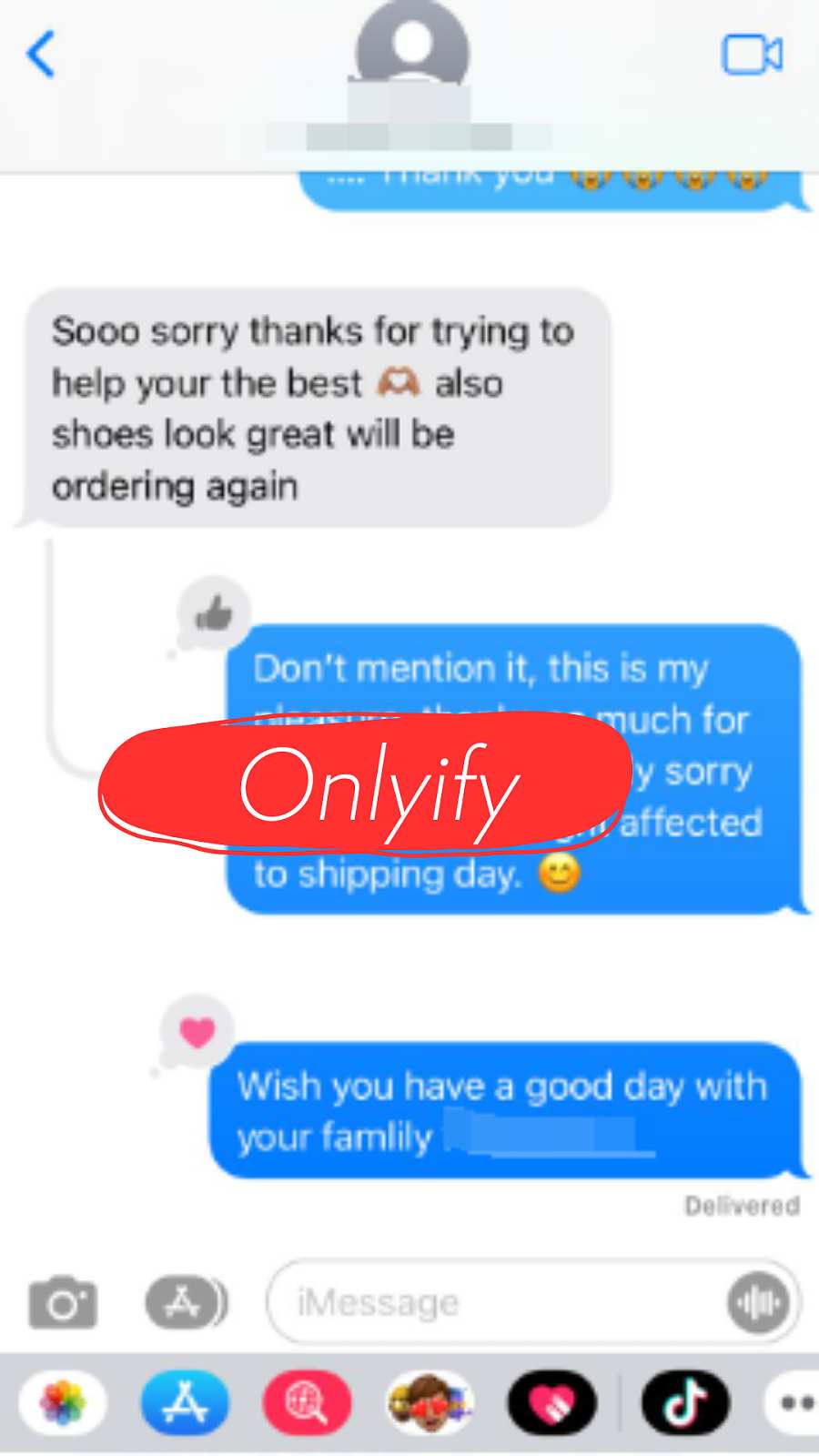Open the App Store iMessage app
819x1456 pixels.
point(185,1402)
